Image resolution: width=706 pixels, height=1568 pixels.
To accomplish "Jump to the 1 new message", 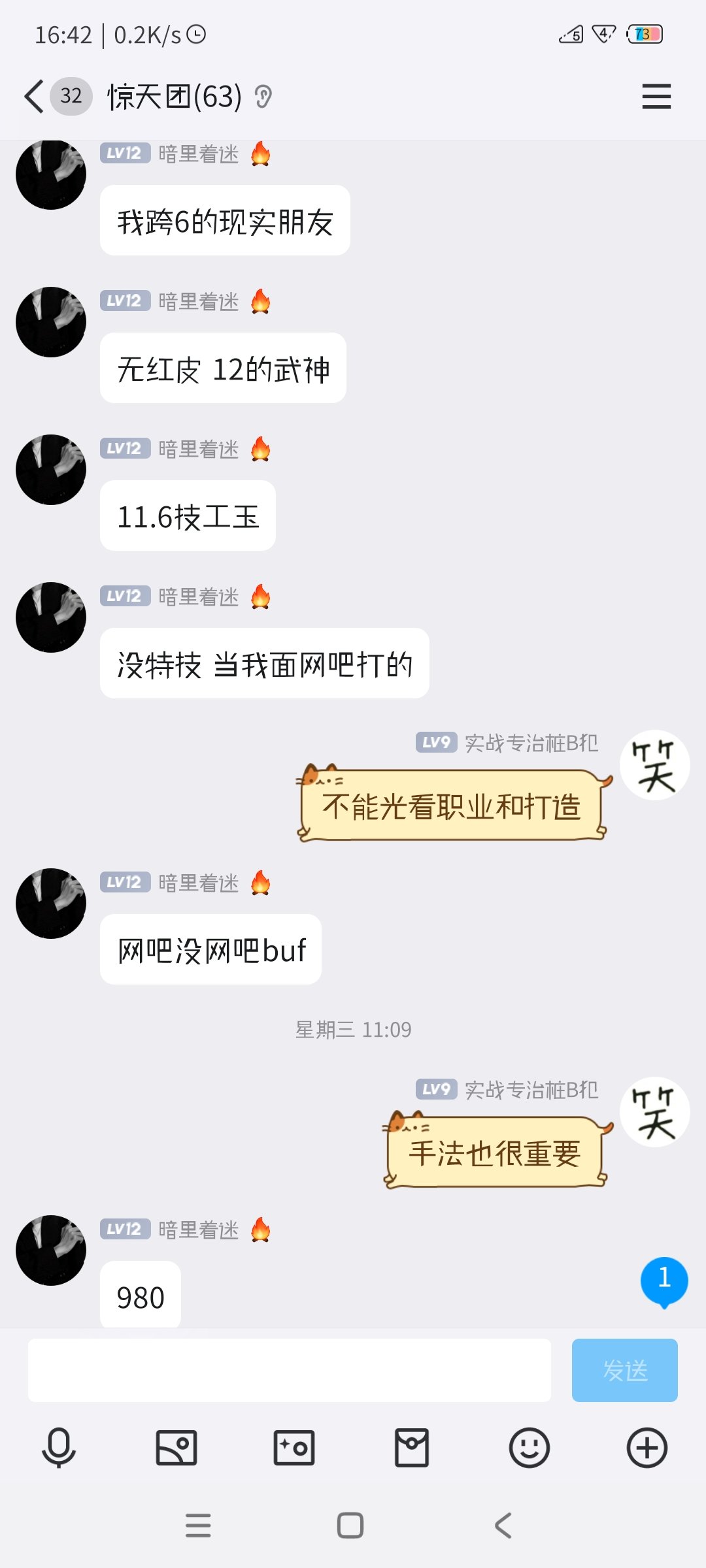I will [x=664, y=1282].
